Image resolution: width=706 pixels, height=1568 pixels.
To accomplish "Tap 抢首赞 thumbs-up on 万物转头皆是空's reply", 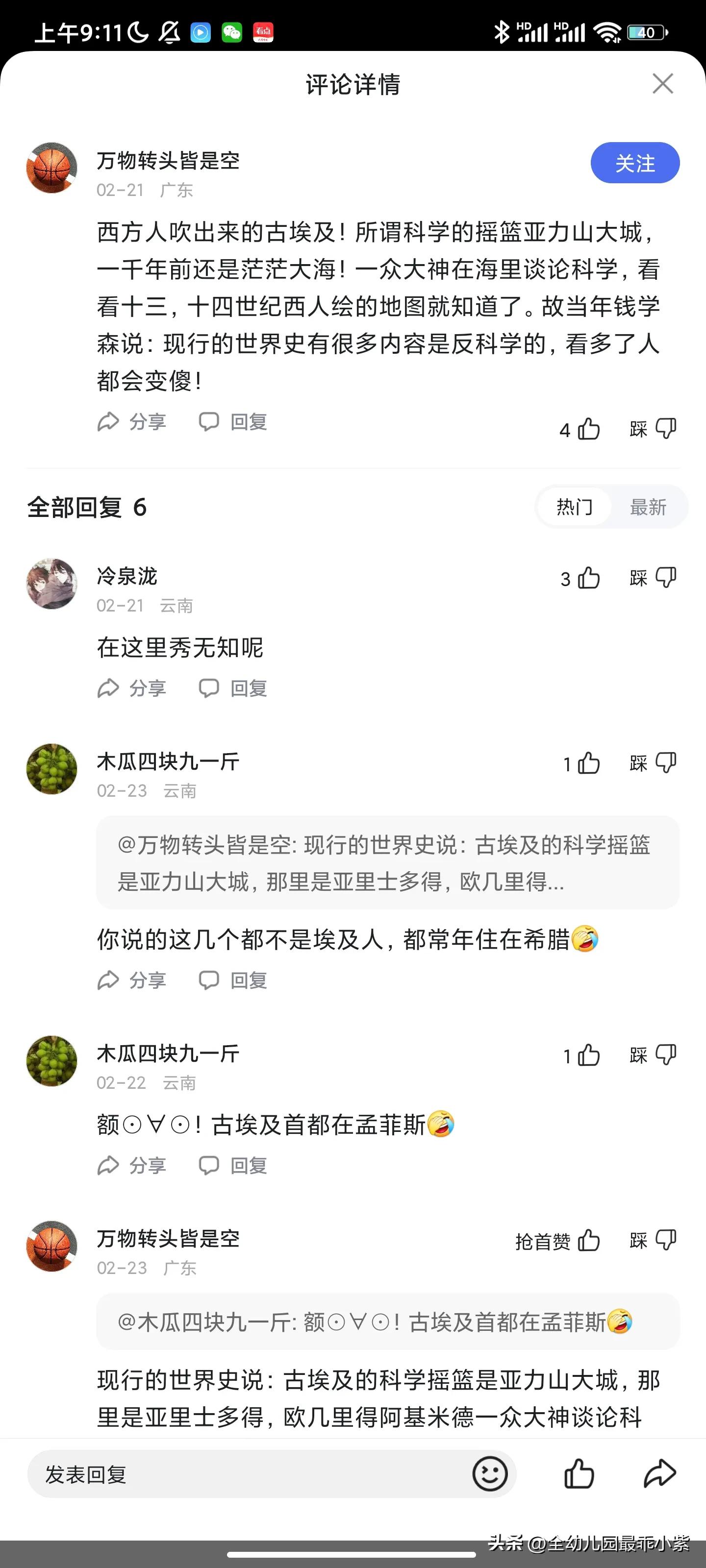I will [589, 1242].
